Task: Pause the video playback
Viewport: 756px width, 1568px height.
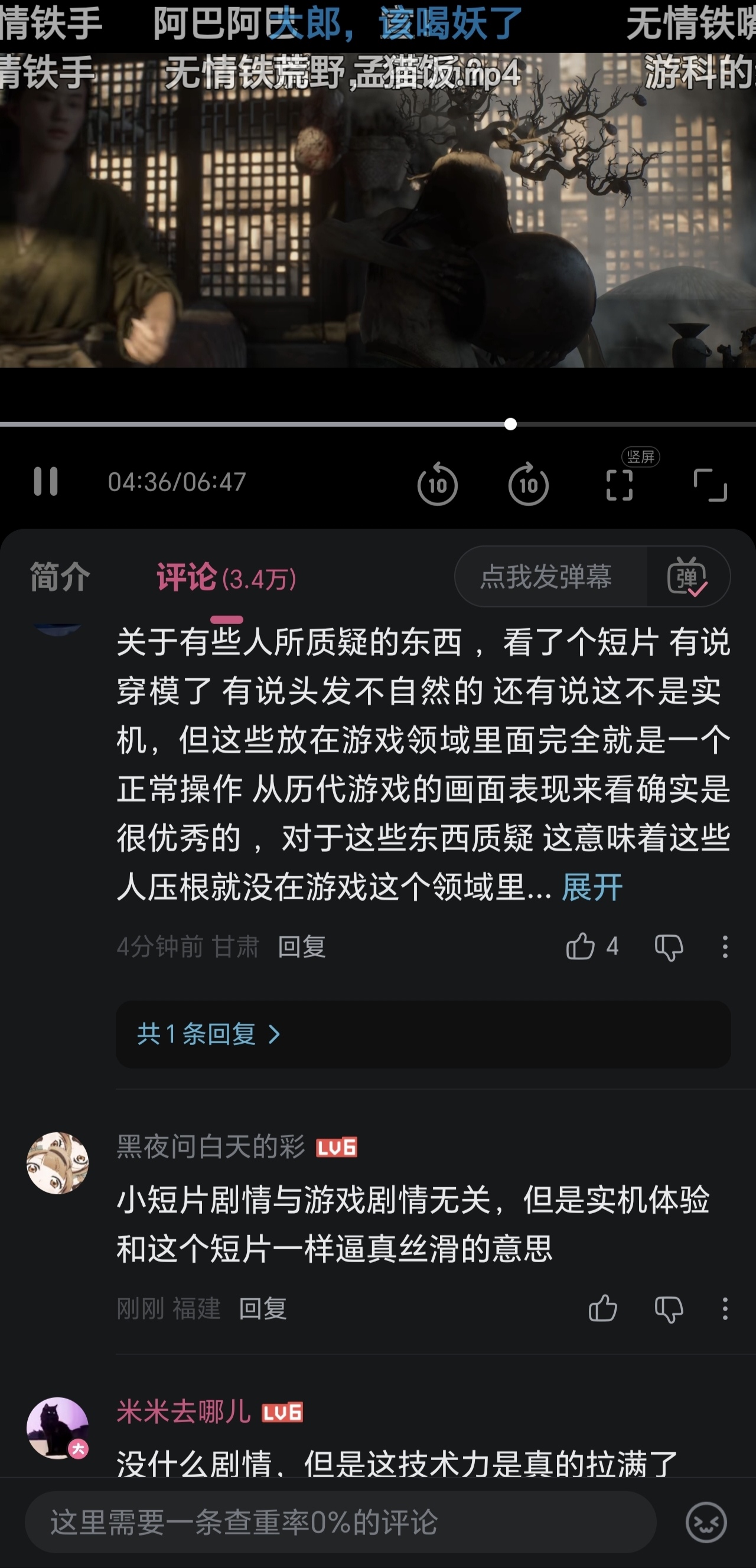Action: click(45, 482)
